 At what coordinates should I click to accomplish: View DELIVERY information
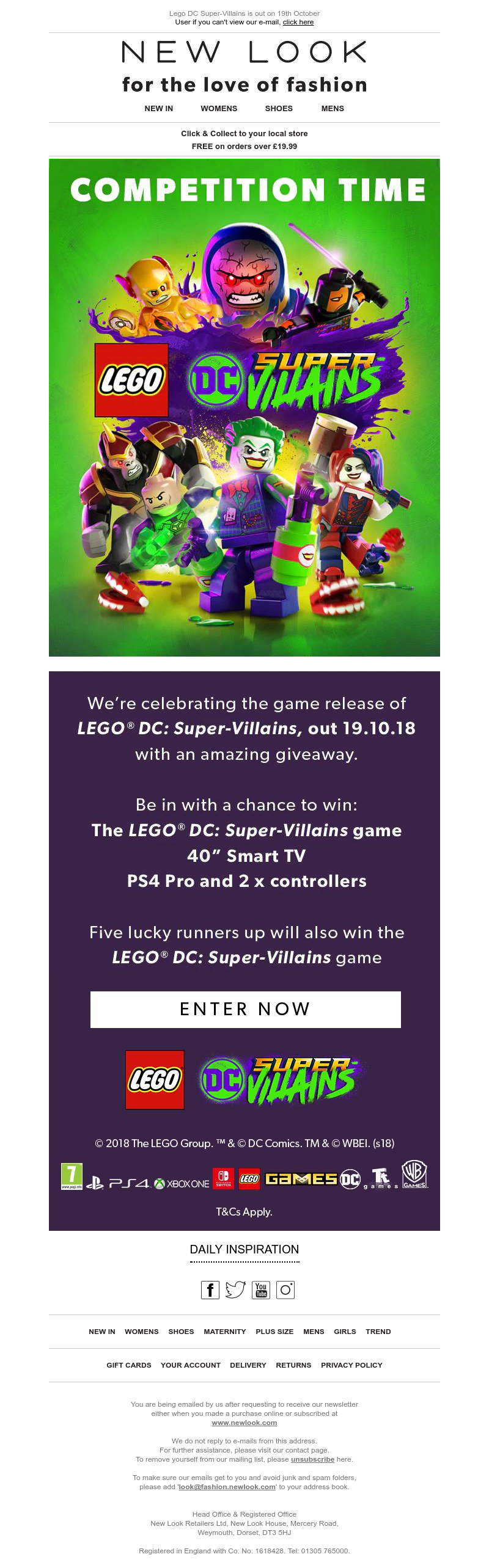tap(248, 1365)
